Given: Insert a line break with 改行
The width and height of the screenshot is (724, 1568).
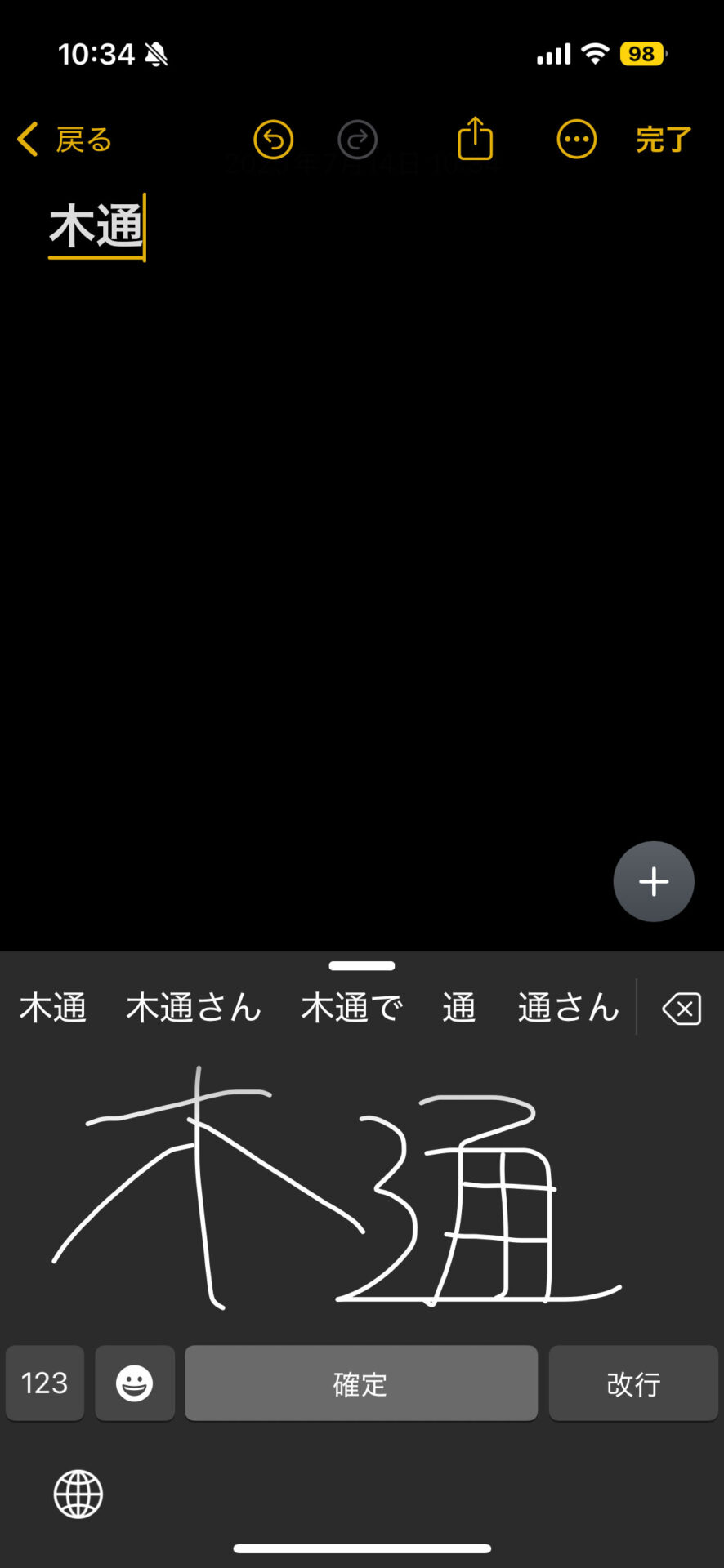Looking at the screenshot, I should (x=633, y=1383).
